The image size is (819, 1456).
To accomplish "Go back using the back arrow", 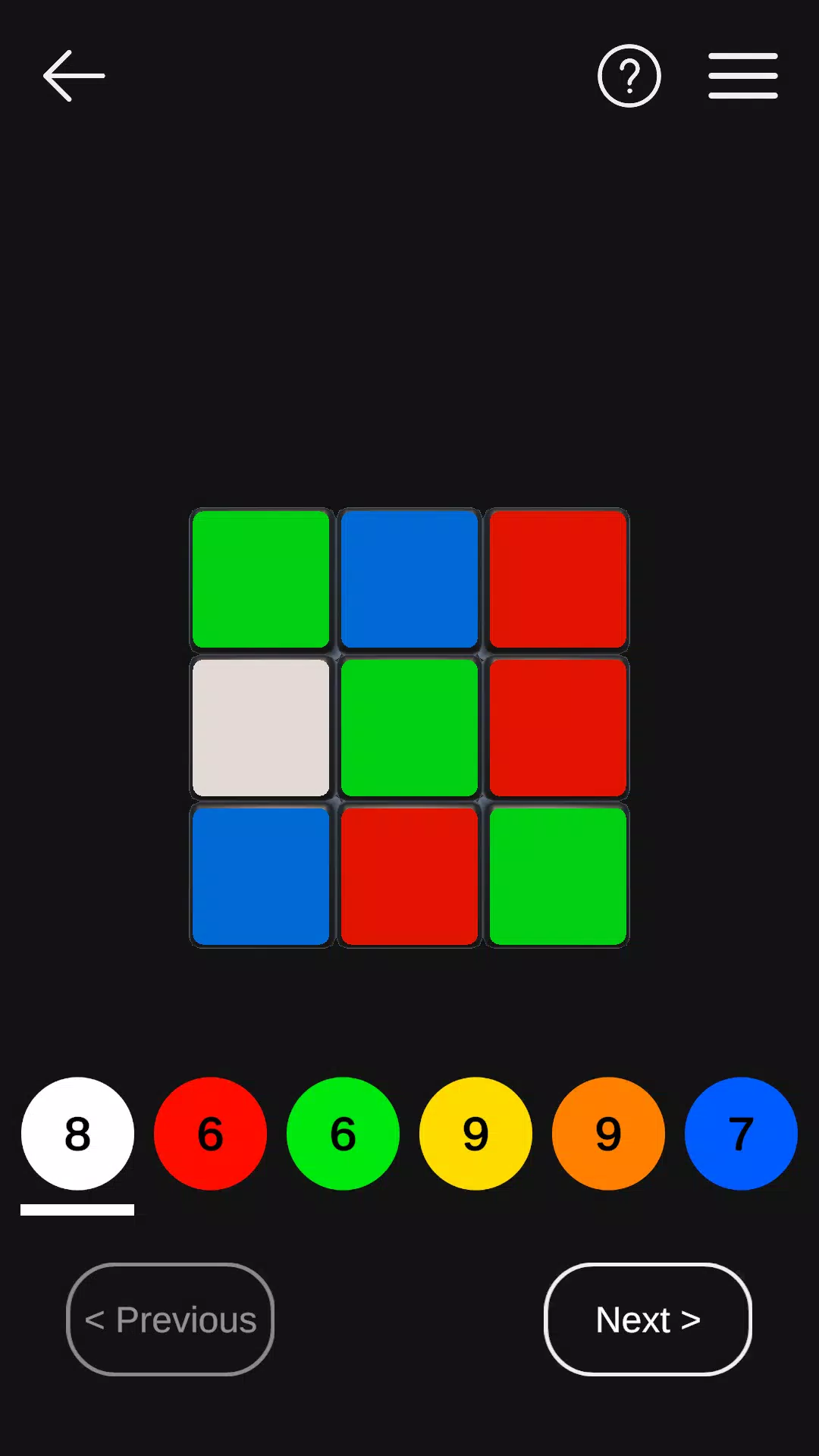I will point(73,75).
